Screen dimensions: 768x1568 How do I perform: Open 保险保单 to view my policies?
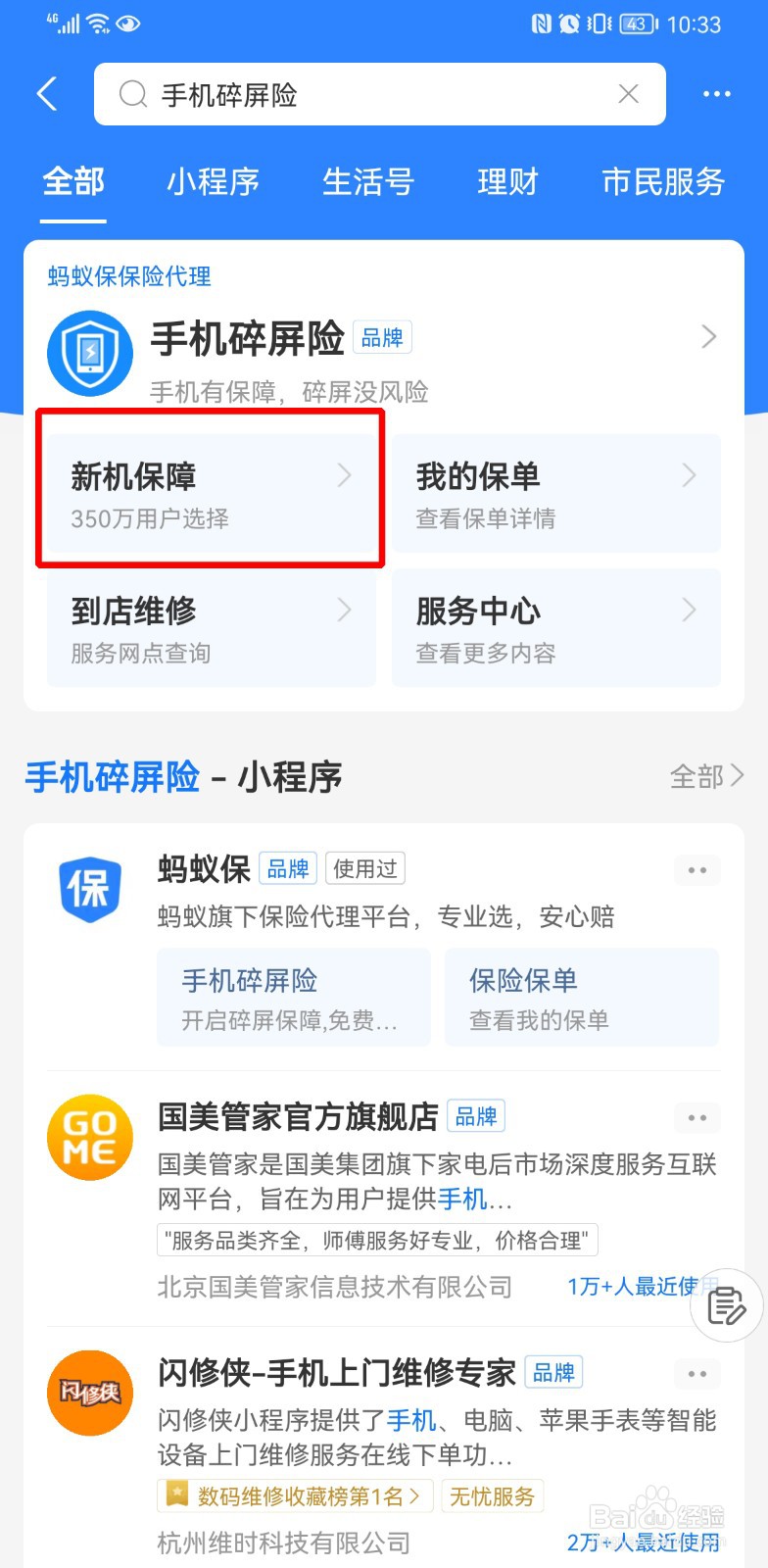(582, 997)
